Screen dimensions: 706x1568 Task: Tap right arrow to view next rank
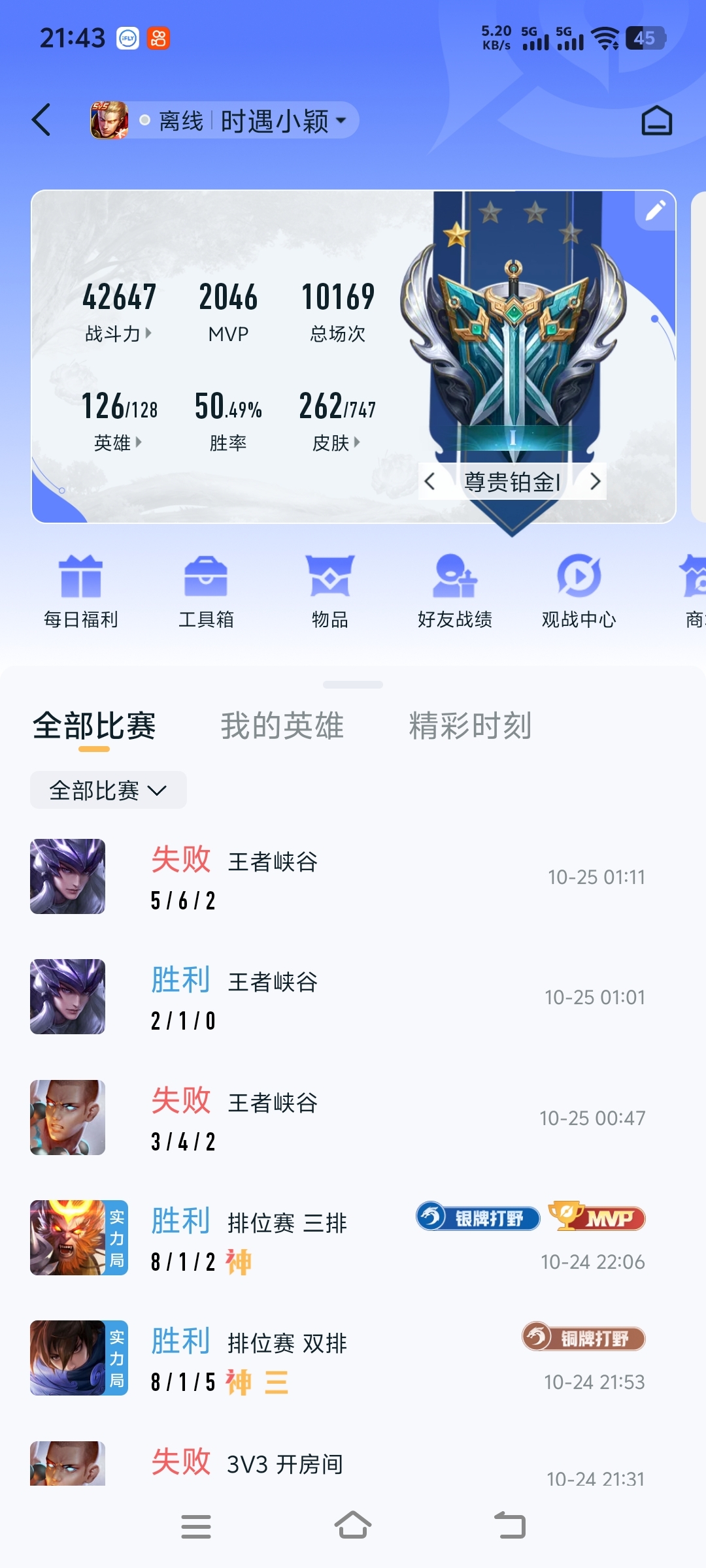click(596, 481)
